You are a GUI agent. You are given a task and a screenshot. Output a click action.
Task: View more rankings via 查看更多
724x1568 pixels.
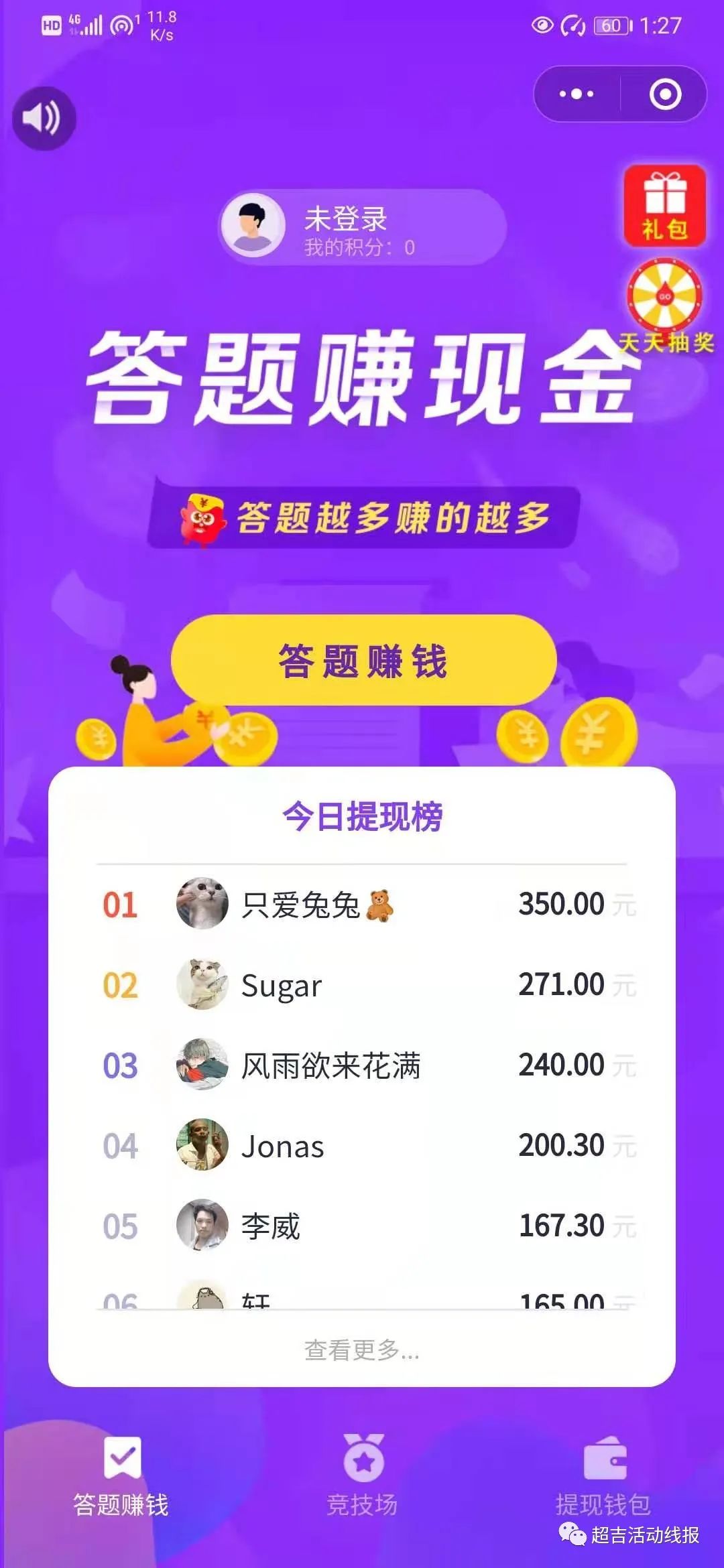click(362, 1350)
